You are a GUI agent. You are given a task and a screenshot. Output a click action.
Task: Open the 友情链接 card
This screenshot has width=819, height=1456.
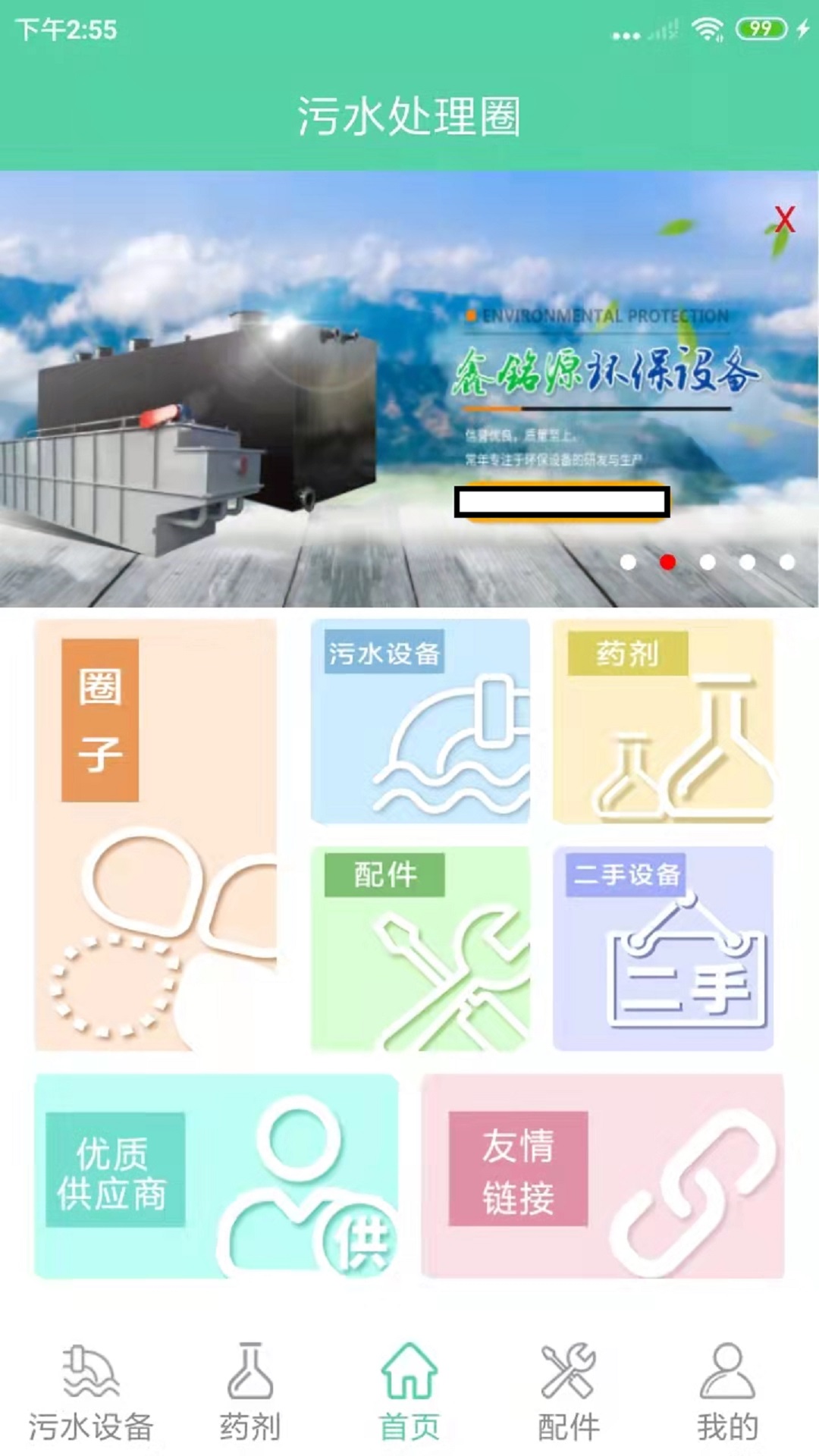click(603, 1175)
